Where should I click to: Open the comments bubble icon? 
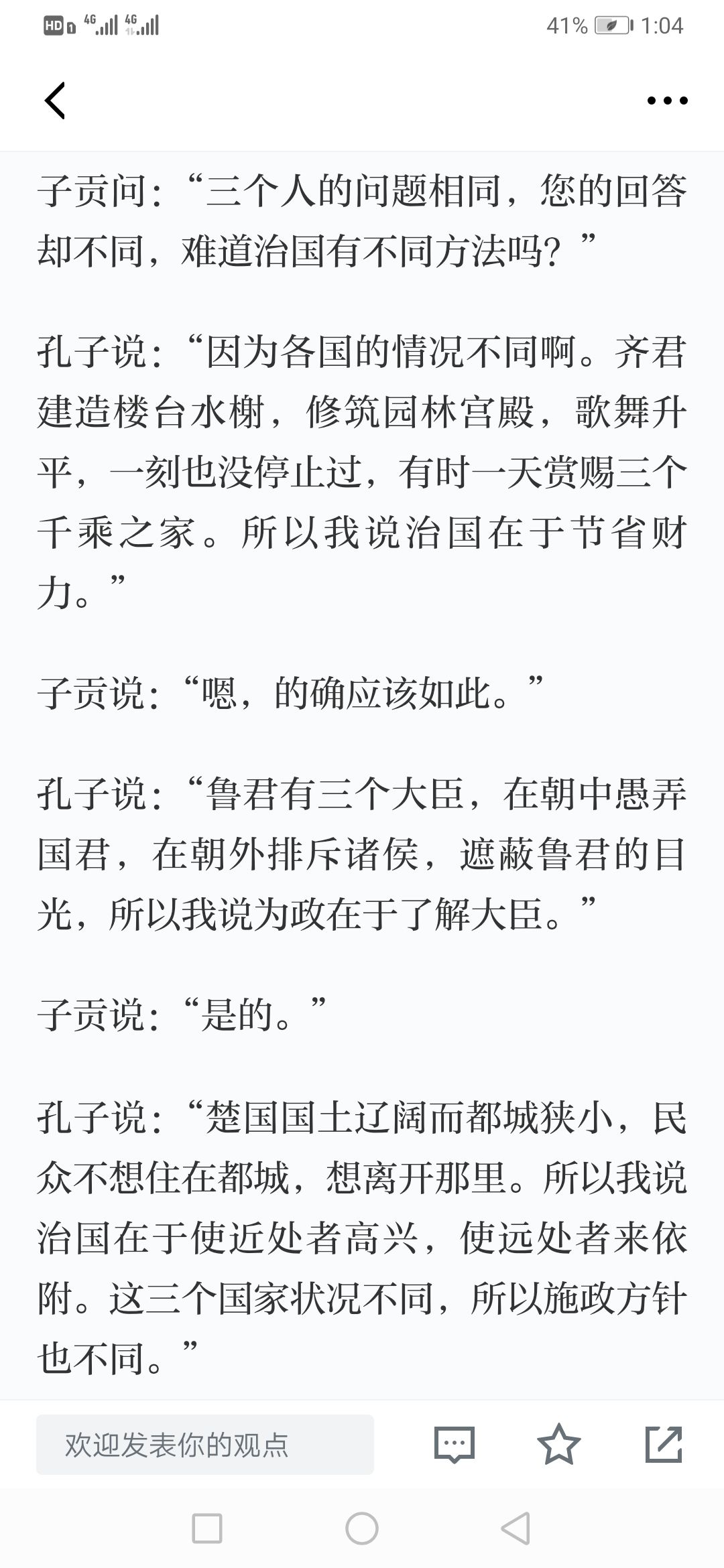tap(455, 1444)
